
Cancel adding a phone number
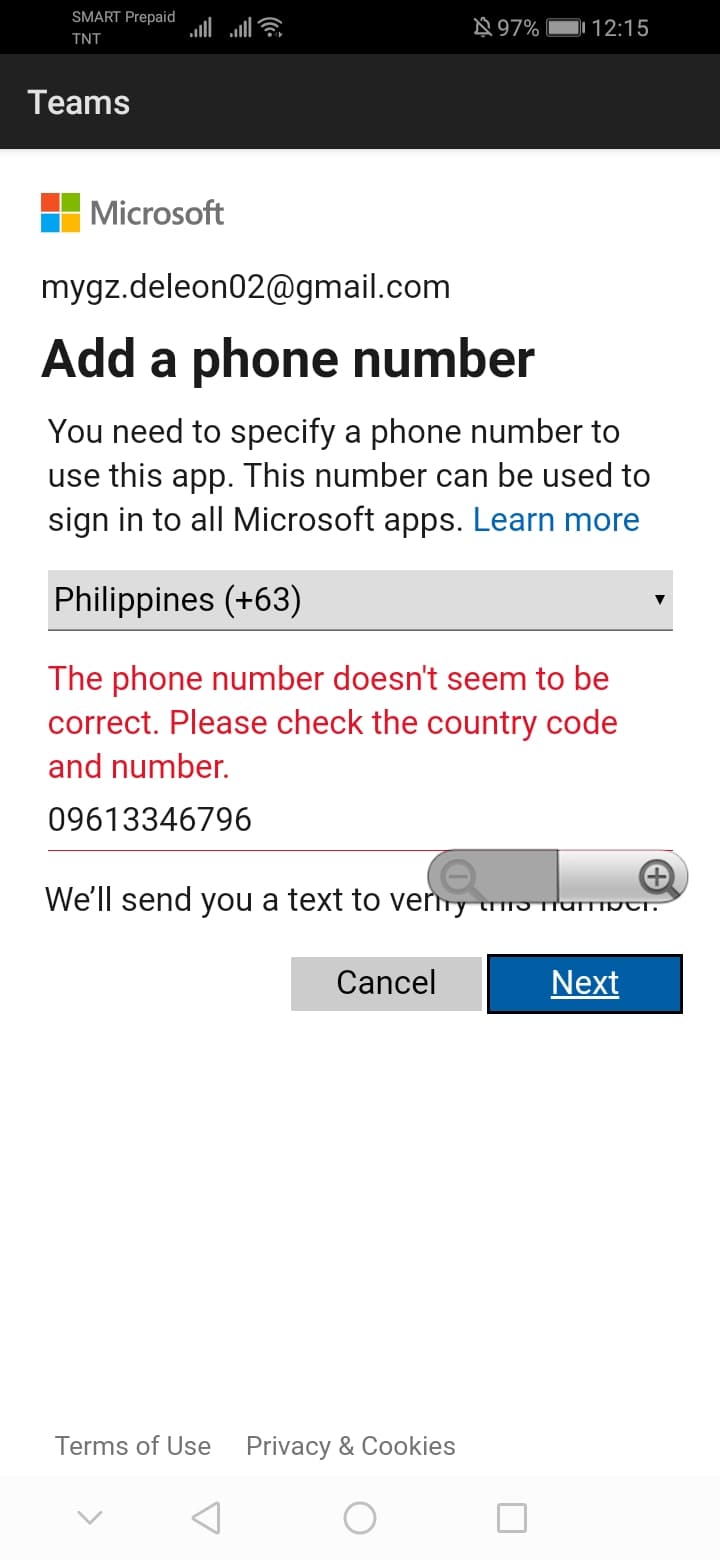click(x=386, y=983)
